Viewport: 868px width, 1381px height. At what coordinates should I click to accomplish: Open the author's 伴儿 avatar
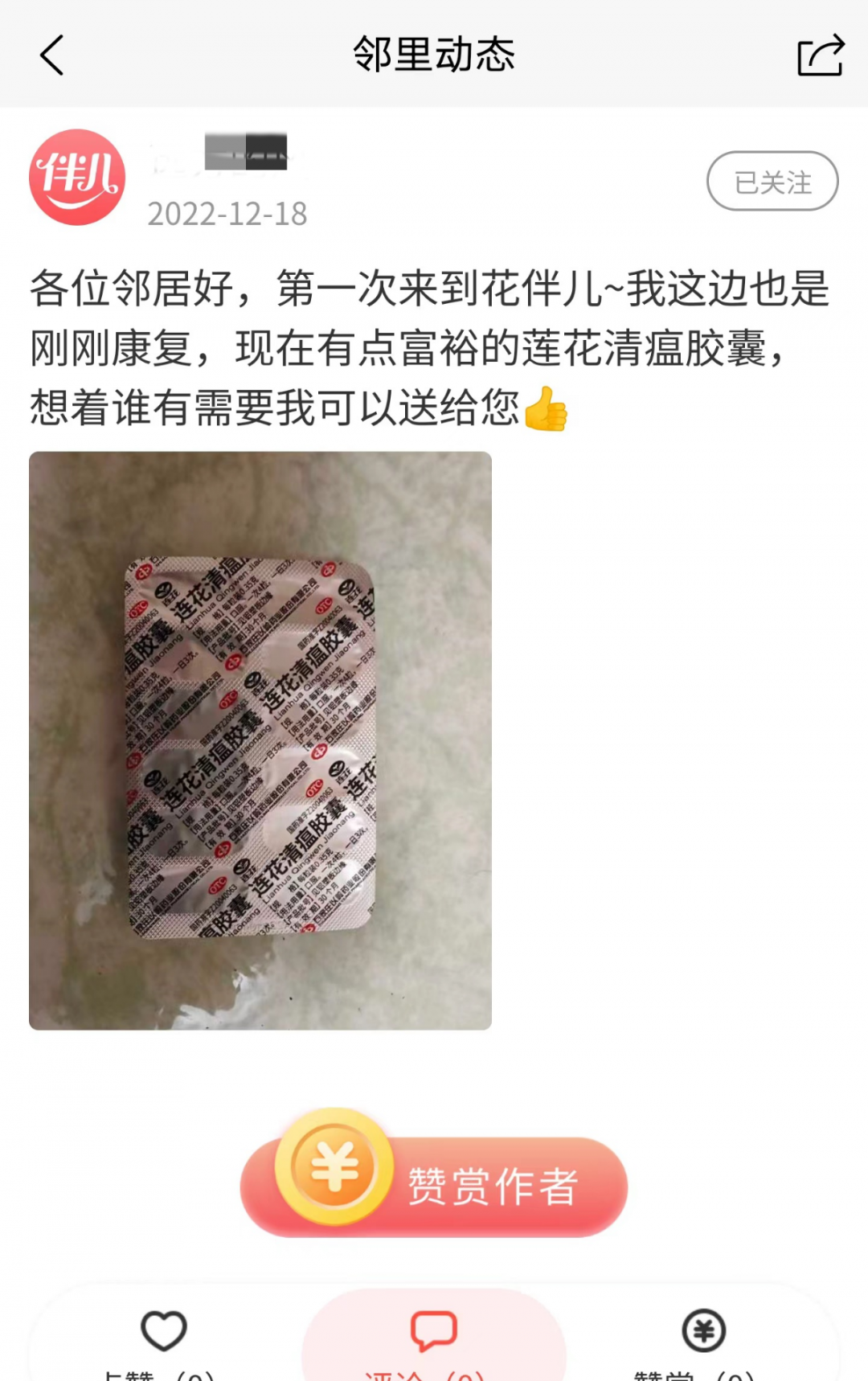coord(77,178)
